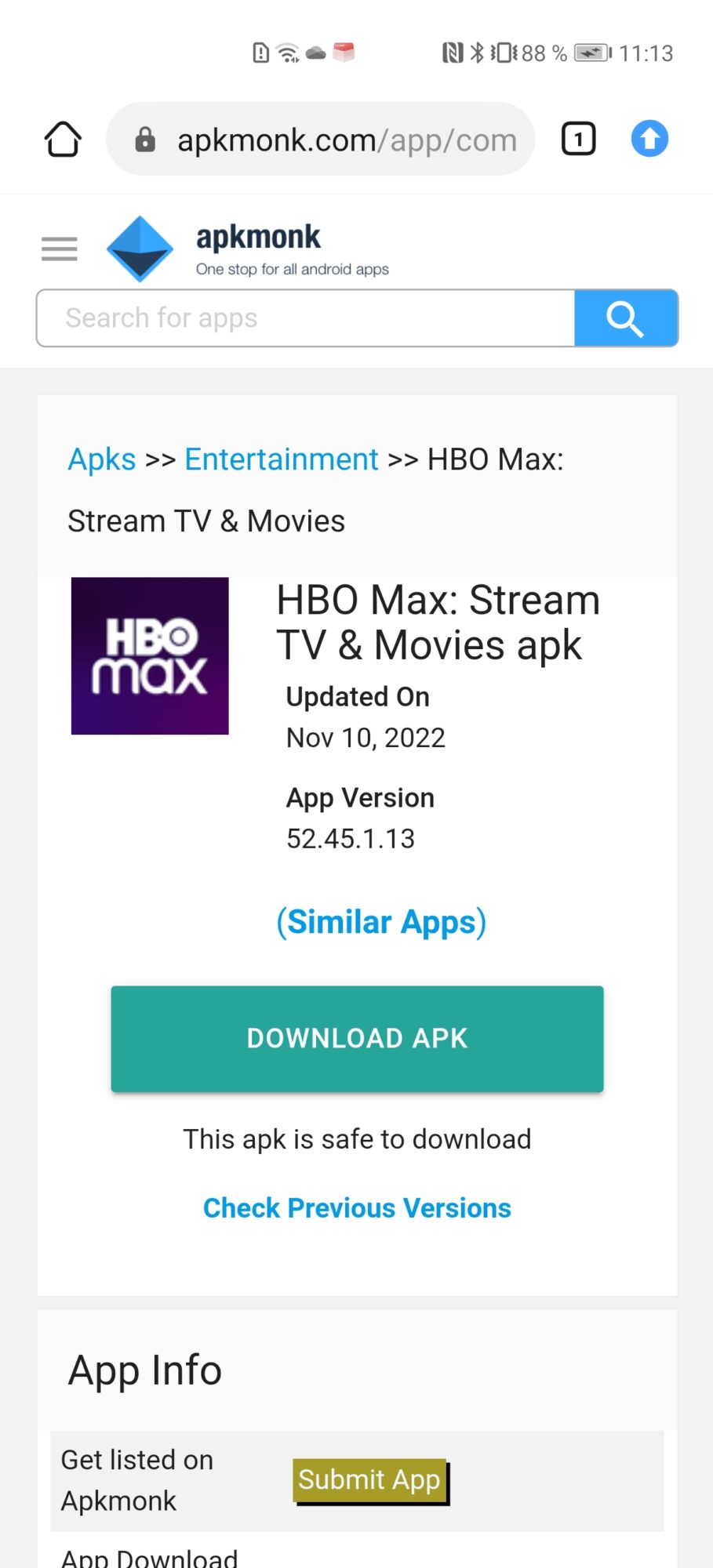Focus the Search for apps field
The width and height of the screenshot is (713, 1568).
(x=306, y=318)
